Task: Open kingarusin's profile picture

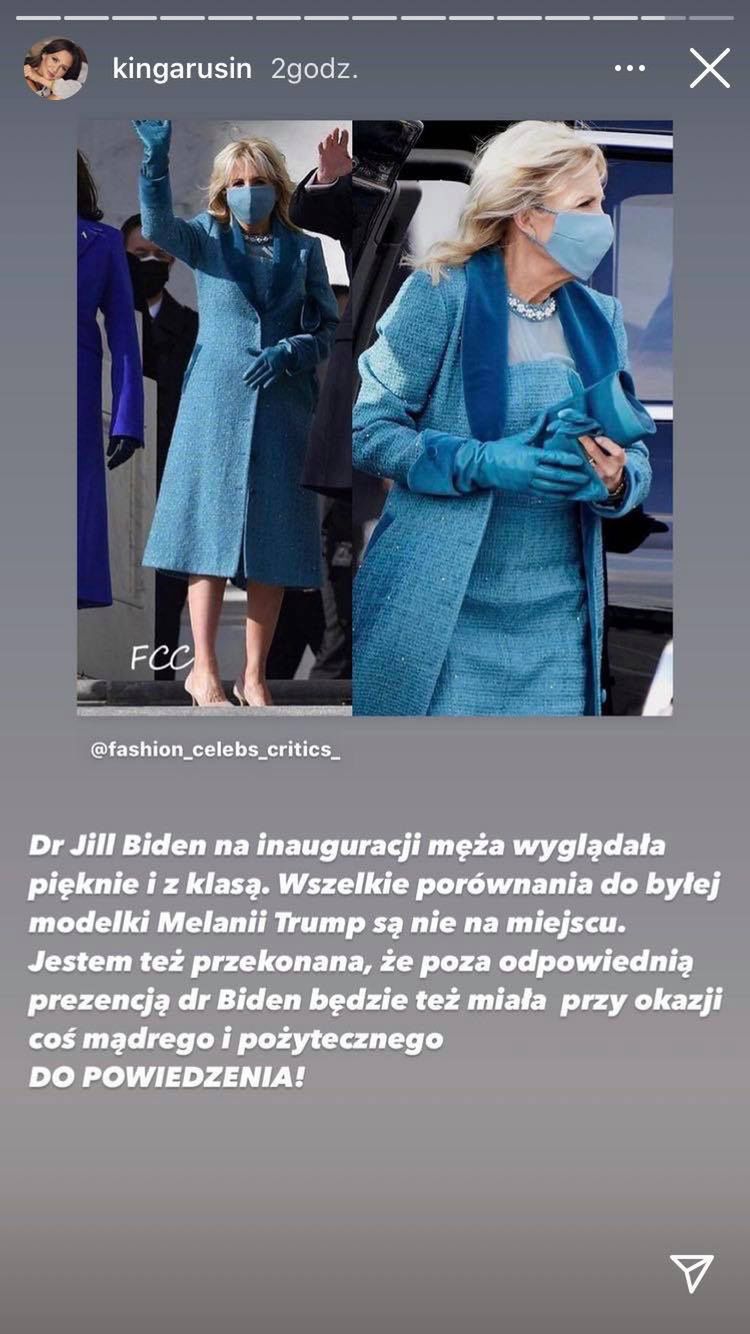Action: [56, 69]
